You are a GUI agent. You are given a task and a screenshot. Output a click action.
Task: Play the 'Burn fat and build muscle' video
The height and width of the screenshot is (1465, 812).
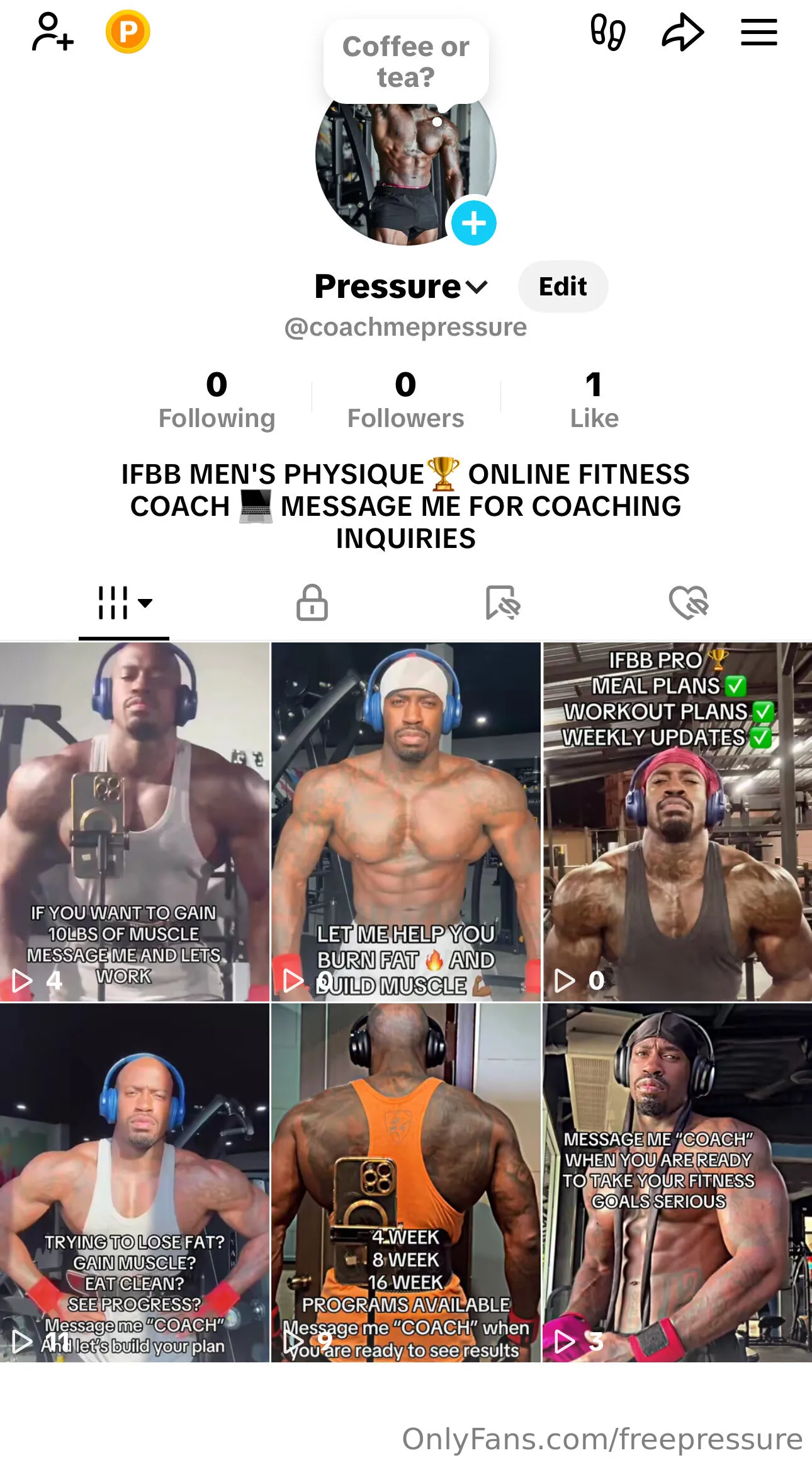[406, 821]
